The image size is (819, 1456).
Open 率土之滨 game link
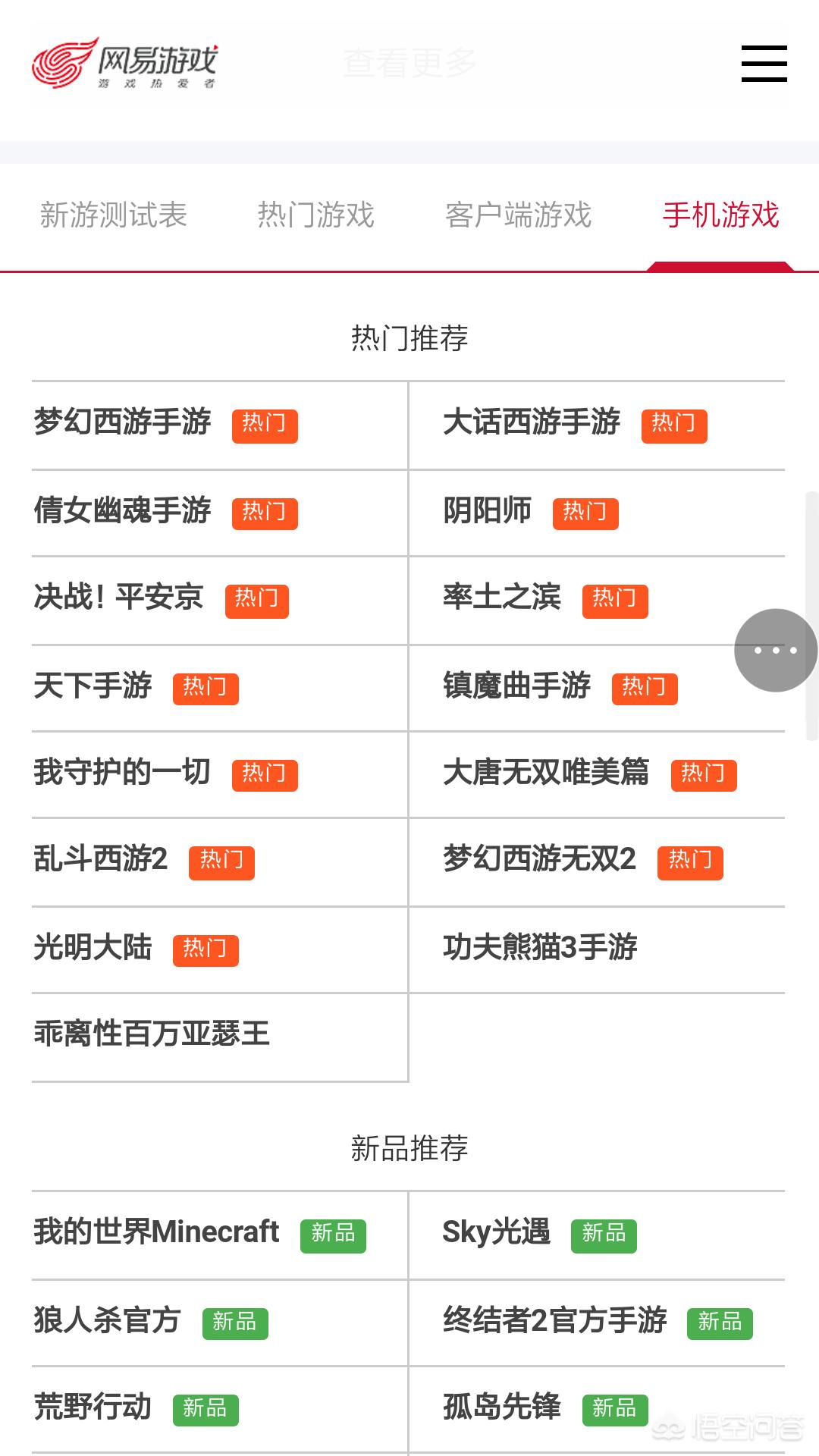click(502, 598)
